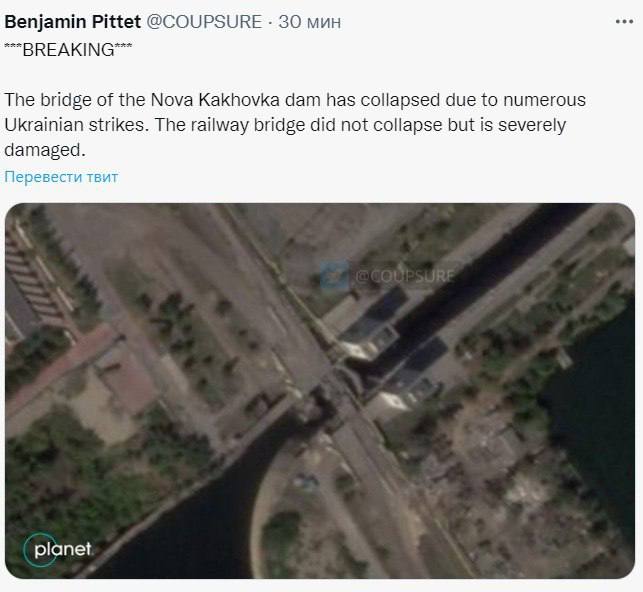Tap 'Перевести твит' to translate the tweet

[x=61, y=177]
